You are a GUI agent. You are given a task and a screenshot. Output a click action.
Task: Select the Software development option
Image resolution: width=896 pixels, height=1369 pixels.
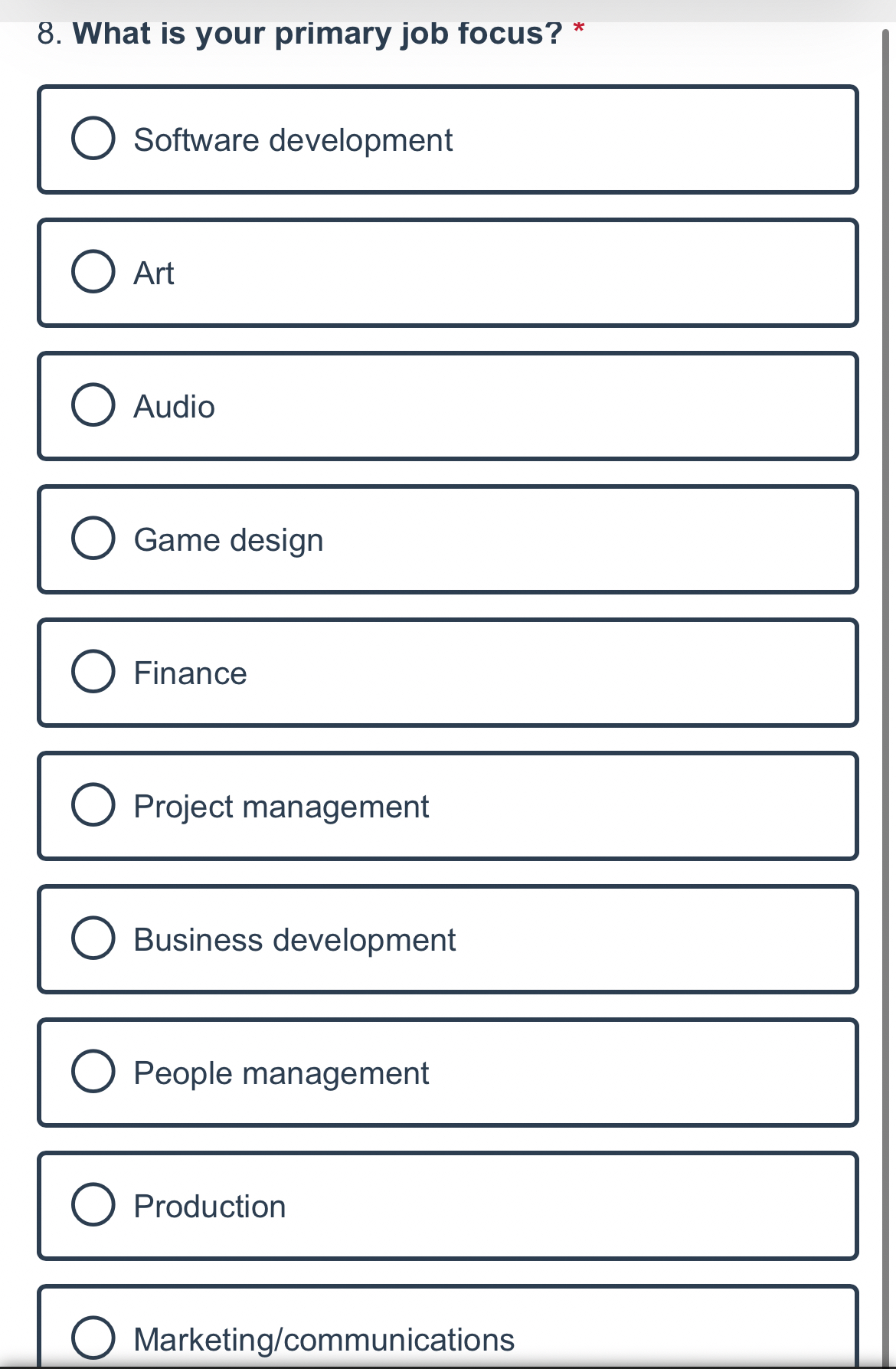(93, 139)
